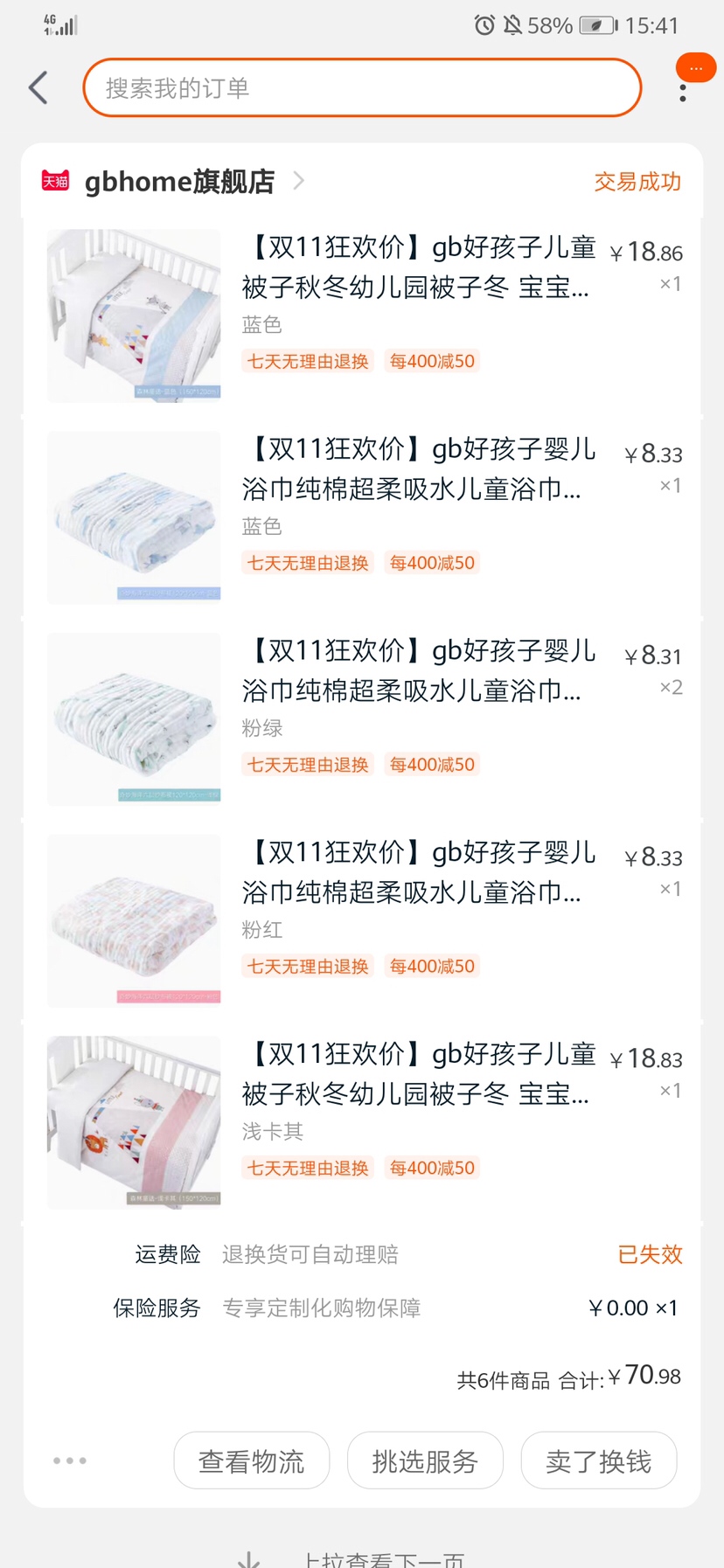Viewport: 724px width, 1568px height.
Task: Tap the 卖了换钱 button
Action: coord(598,1460)
